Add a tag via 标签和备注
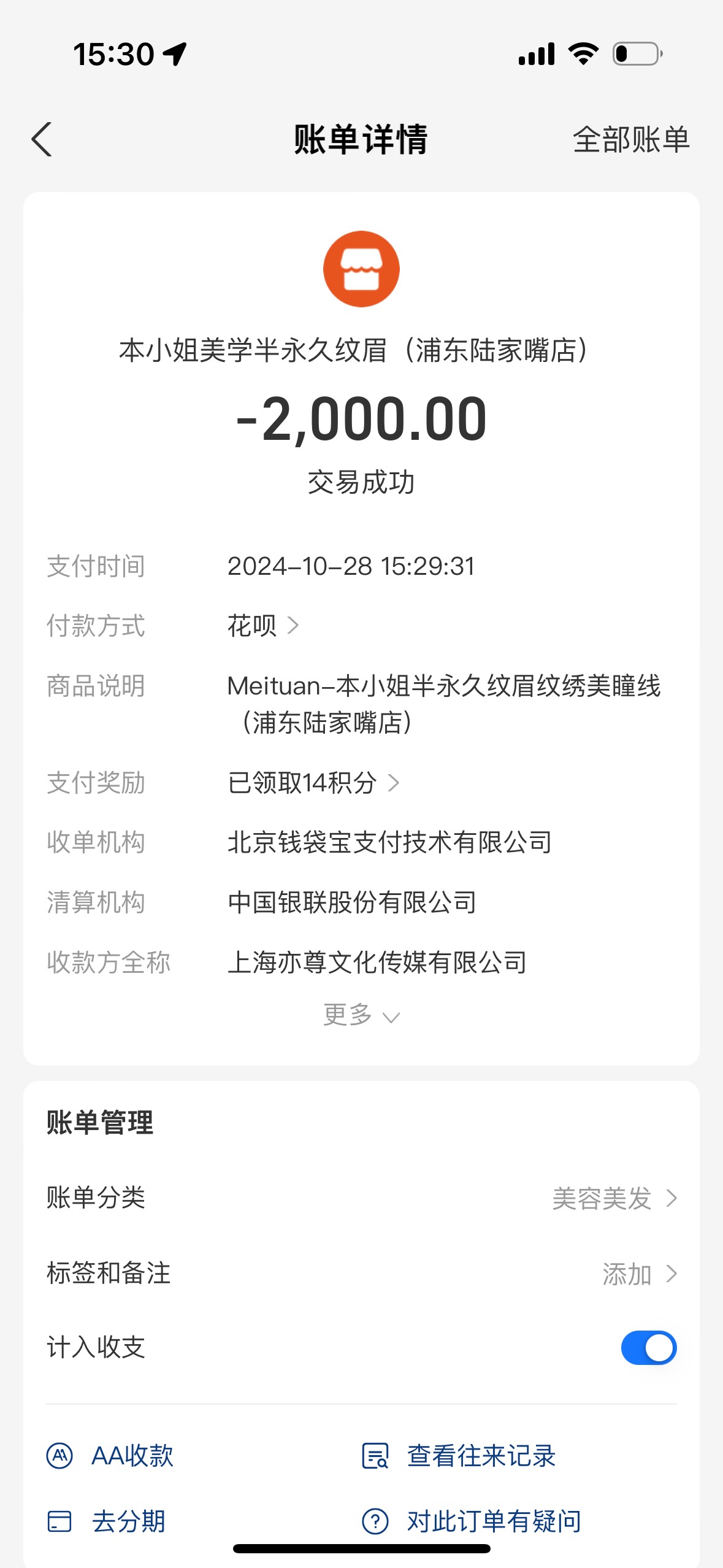Viewport: 723px width, 1568px height. coord(361,1274)
